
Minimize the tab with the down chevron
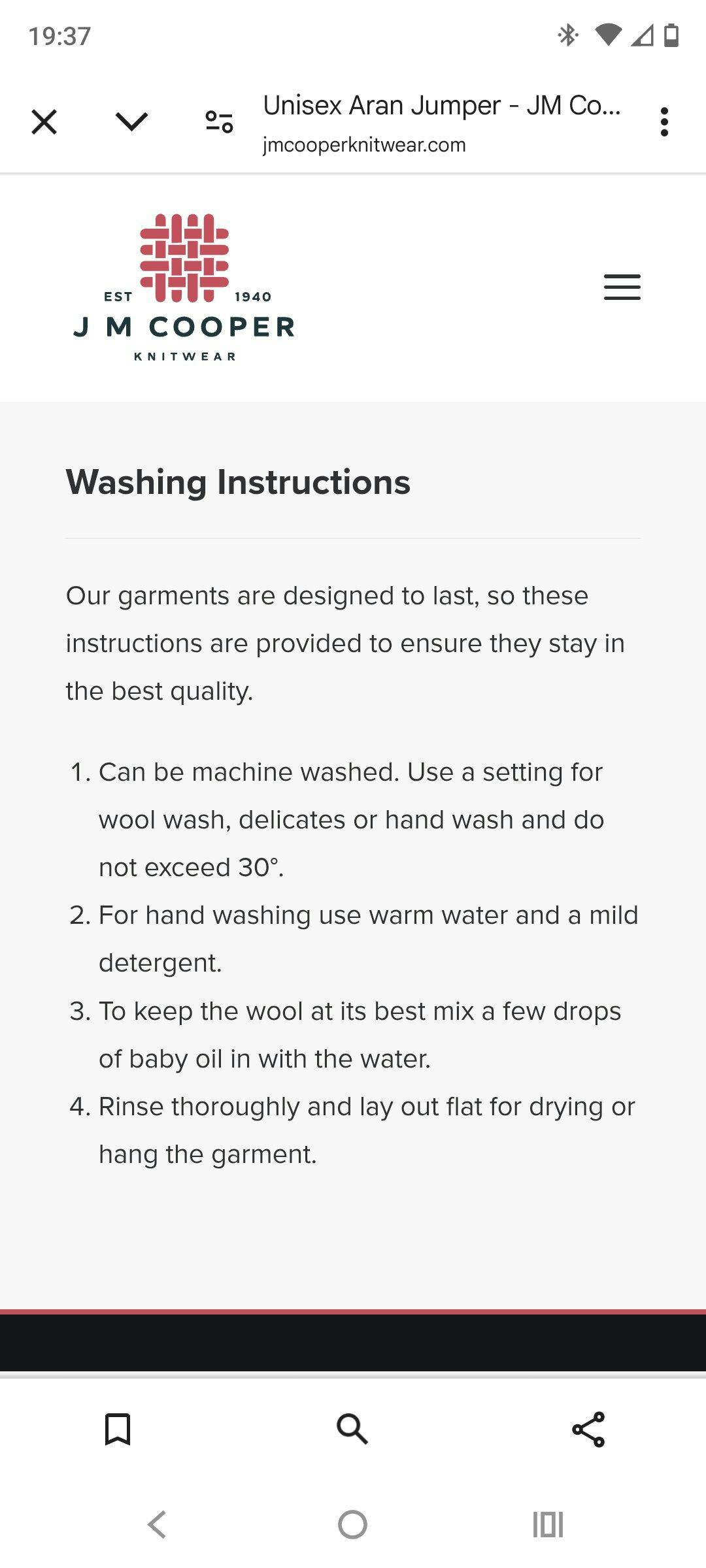131,122
